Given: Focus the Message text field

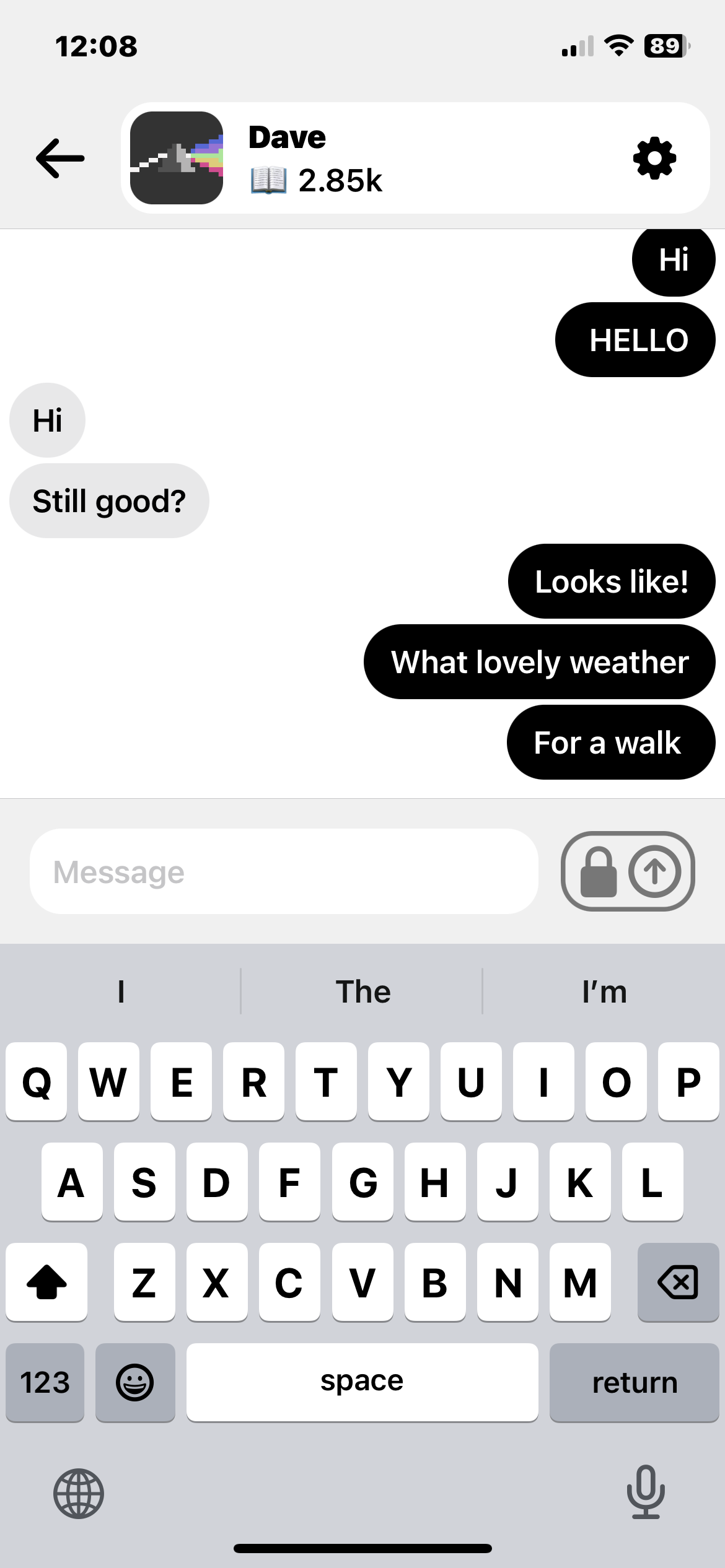Looking at the screenshot, I should click(284, 872).
